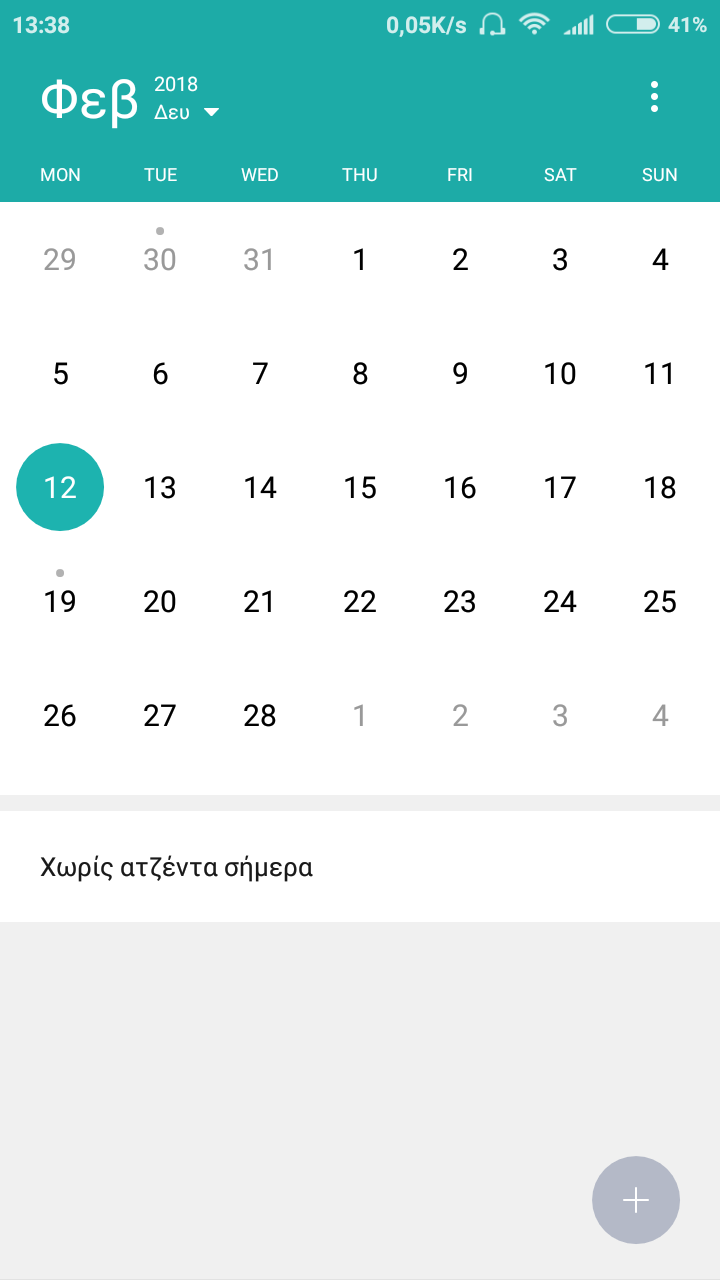Select February 23
The height and width of the screenshot is (1280, 720).
tap(460, 602)
